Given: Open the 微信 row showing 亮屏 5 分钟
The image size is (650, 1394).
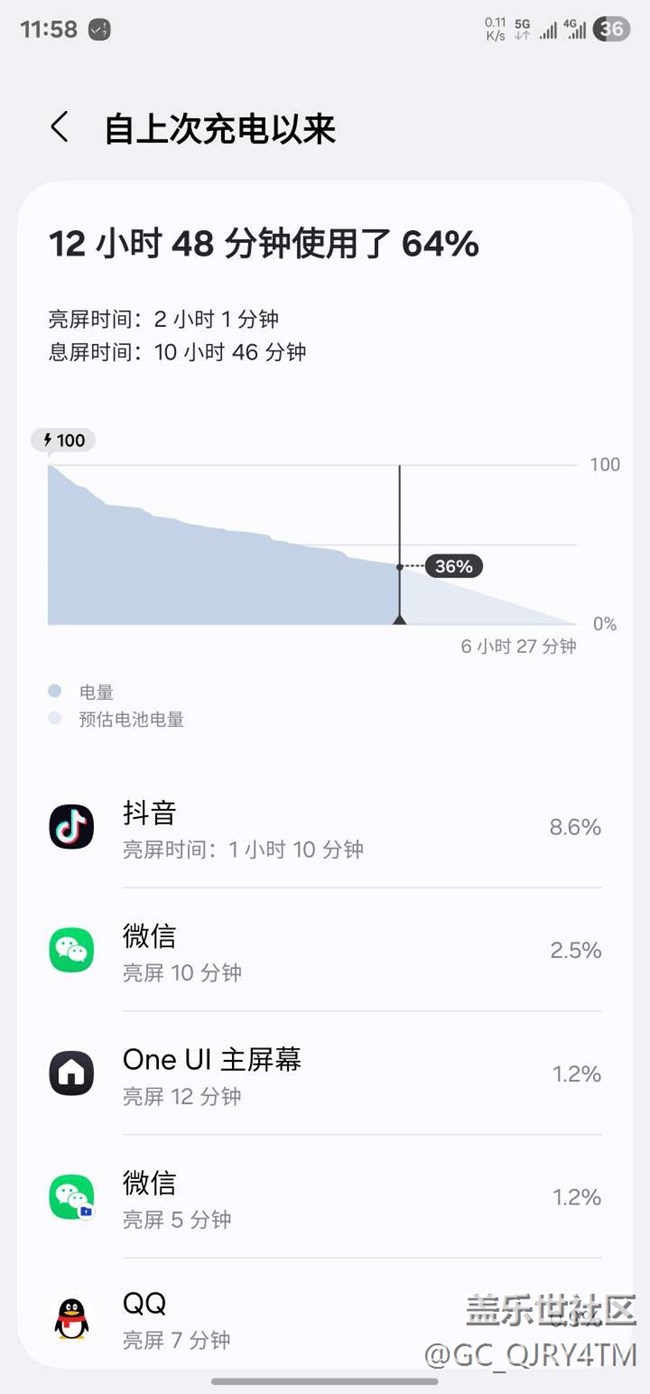Looking at the screenshot, I should tap(325, 1196).
